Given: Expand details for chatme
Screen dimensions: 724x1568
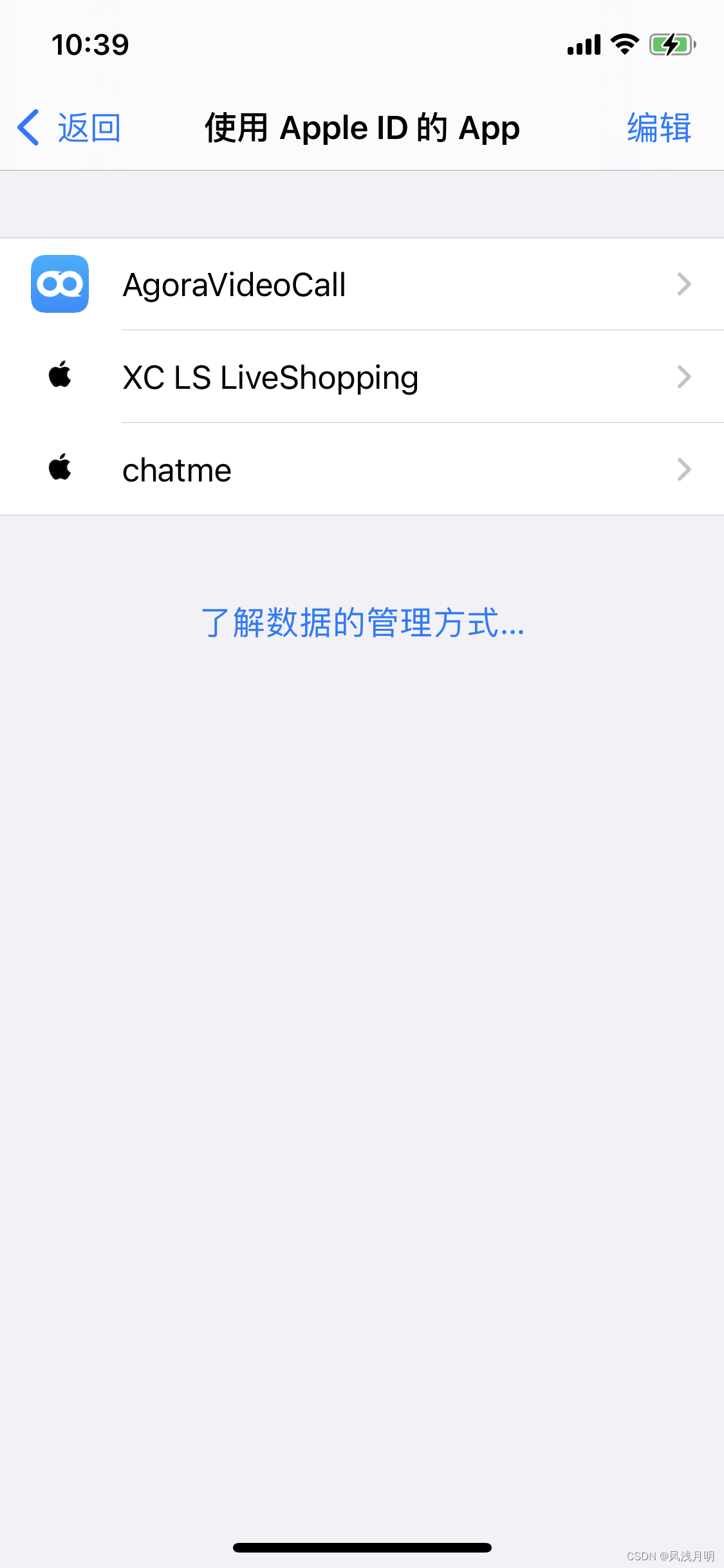Looking at the screenshot, I should [684, 469].
